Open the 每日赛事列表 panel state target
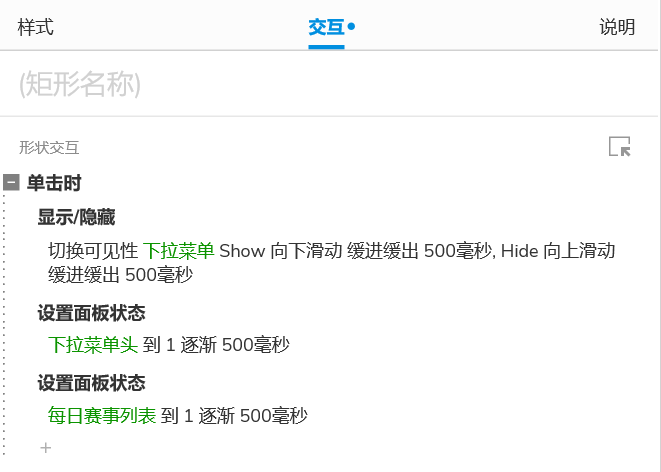The image size is (661, 472). [x=102, y=415]
